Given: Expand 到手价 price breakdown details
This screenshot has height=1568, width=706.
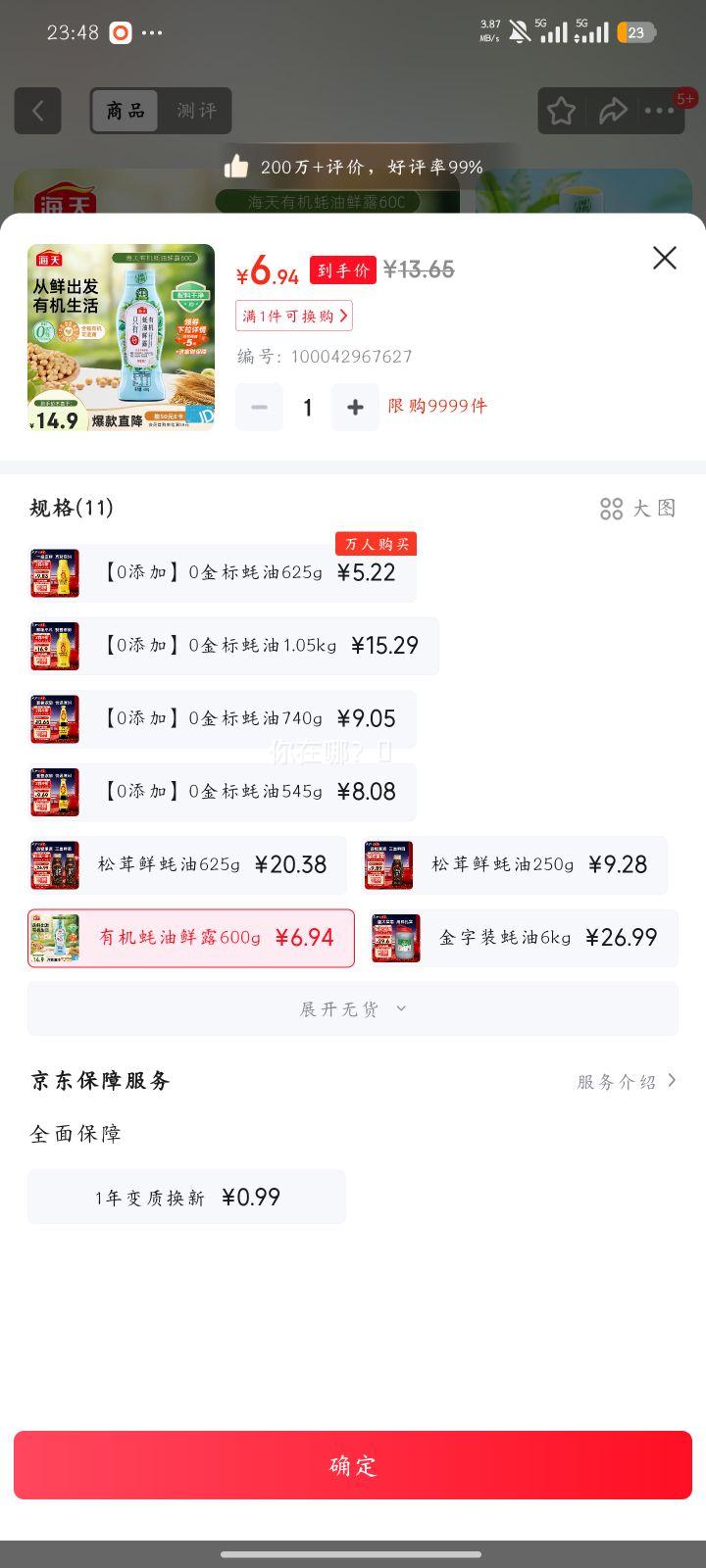Looking at the screenshot, I should pyautogui.click(x=343, y=271).
